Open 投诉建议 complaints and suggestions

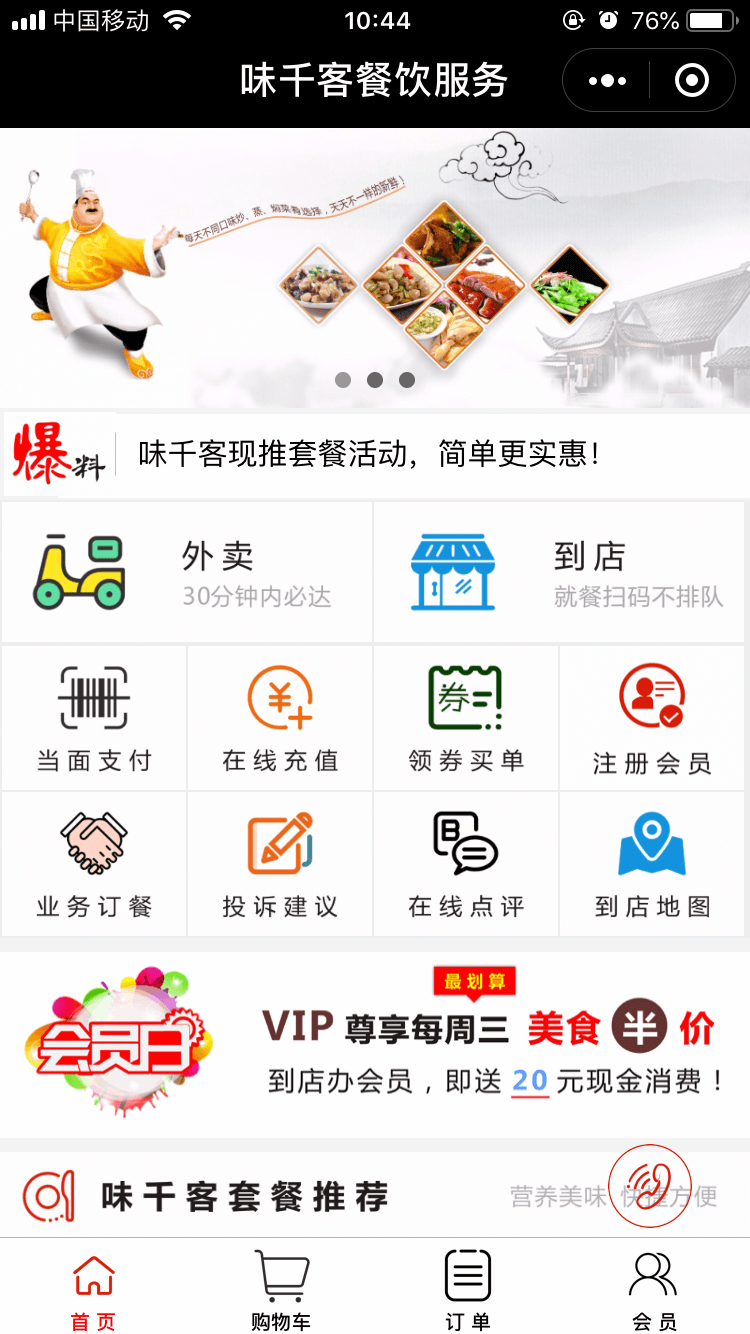click(280, 863)
